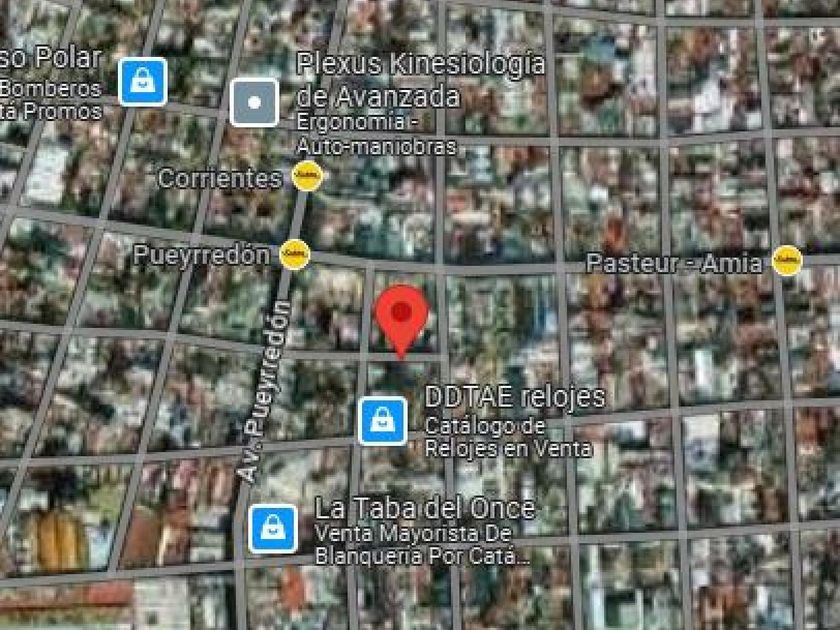Tap the Corrientes subway station icon
Screen dimensions: 840x630
pos(308,176)
